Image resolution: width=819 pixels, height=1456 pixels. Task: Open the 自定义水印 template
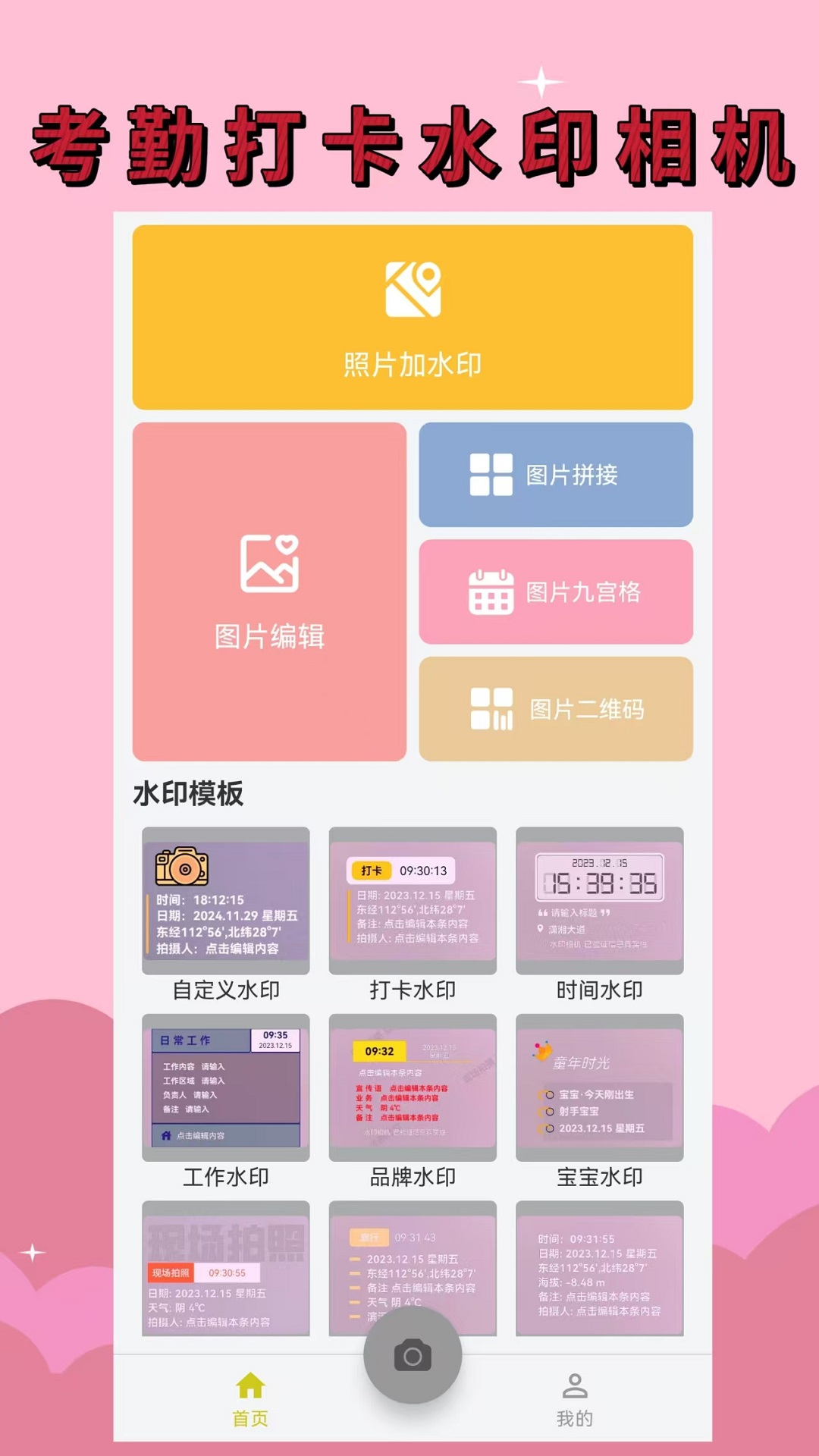point(224,899)
